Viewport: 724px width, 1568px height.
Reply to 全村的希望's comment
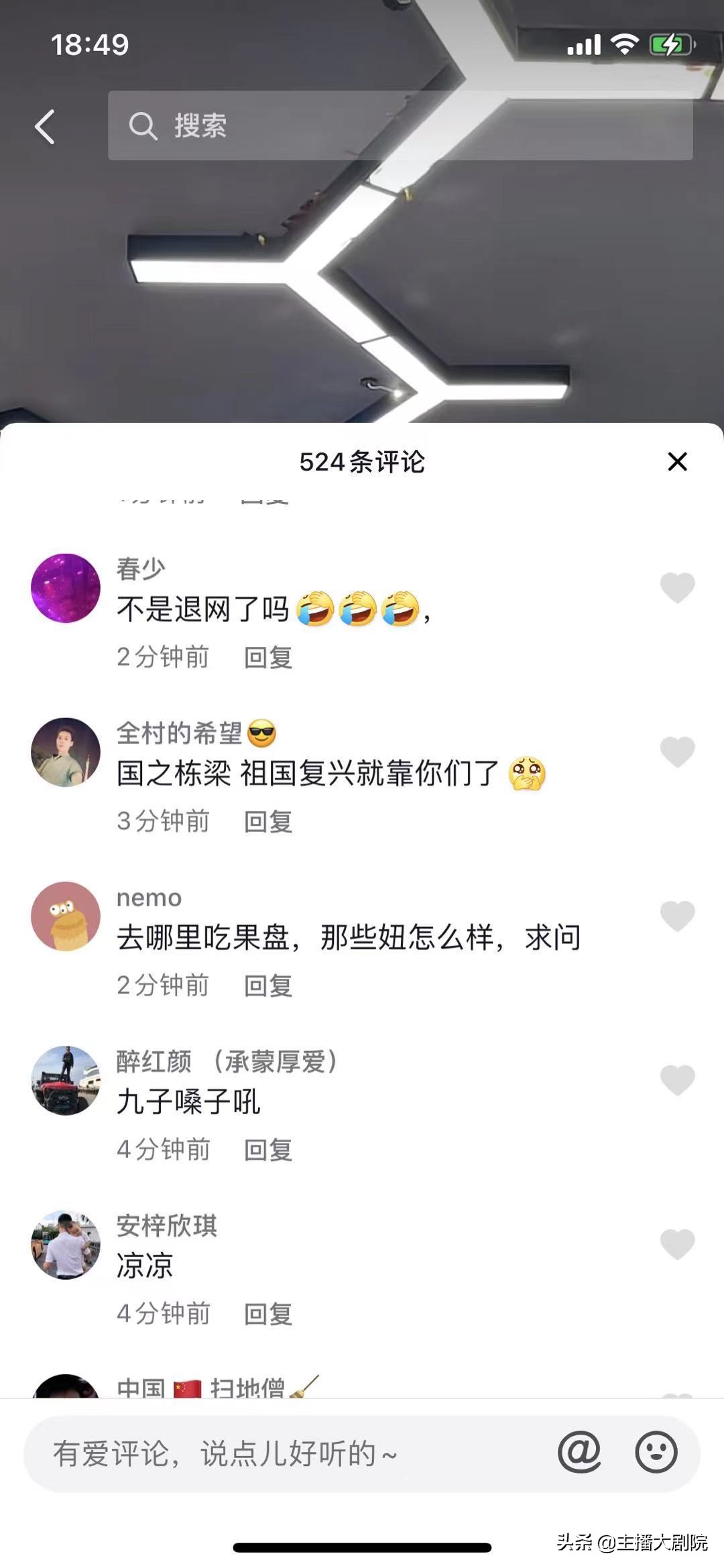[x=267, y=822]
